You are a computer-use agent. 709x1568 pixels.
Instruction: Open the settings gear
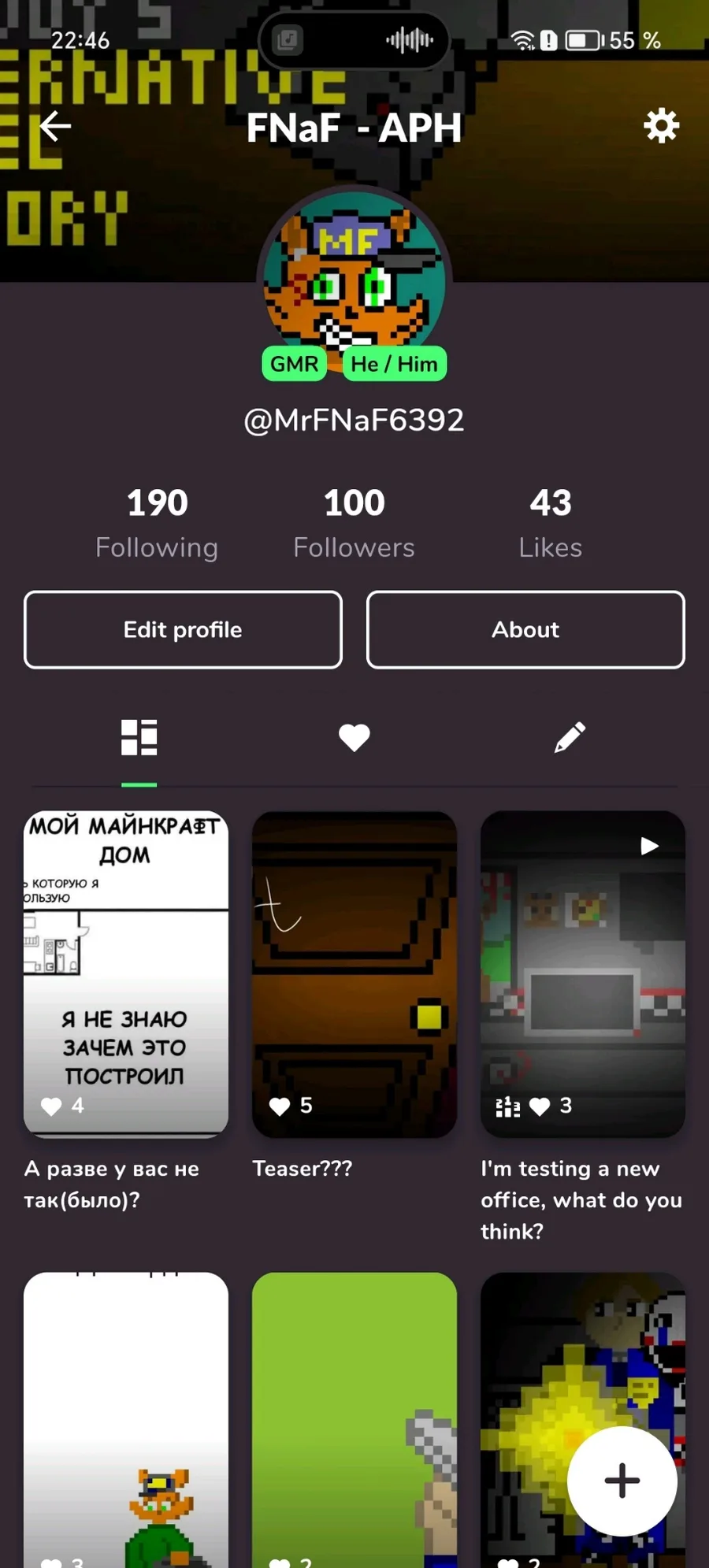(661, 126)
